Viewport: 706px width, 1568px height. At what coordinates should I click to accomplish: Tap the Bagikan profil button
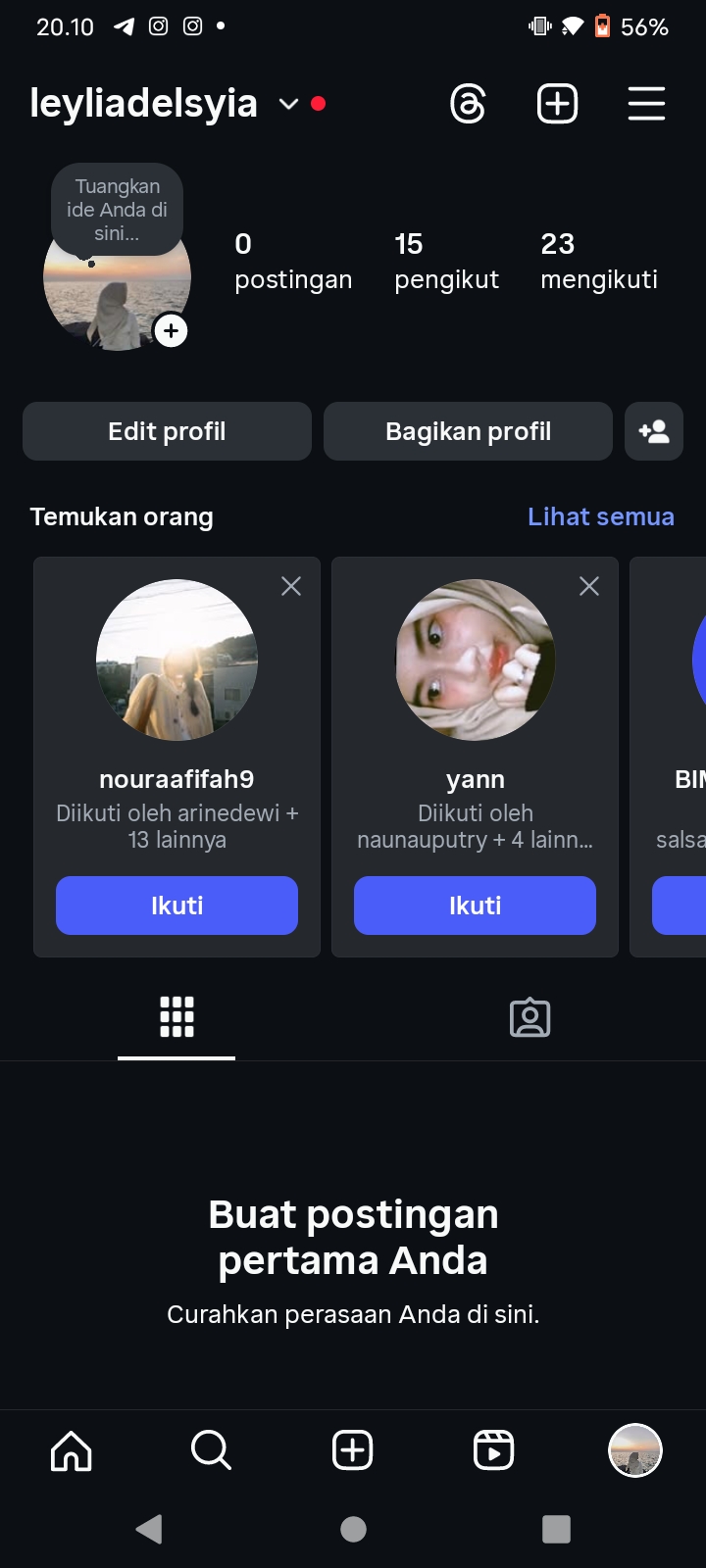click(x=468, y=431)
